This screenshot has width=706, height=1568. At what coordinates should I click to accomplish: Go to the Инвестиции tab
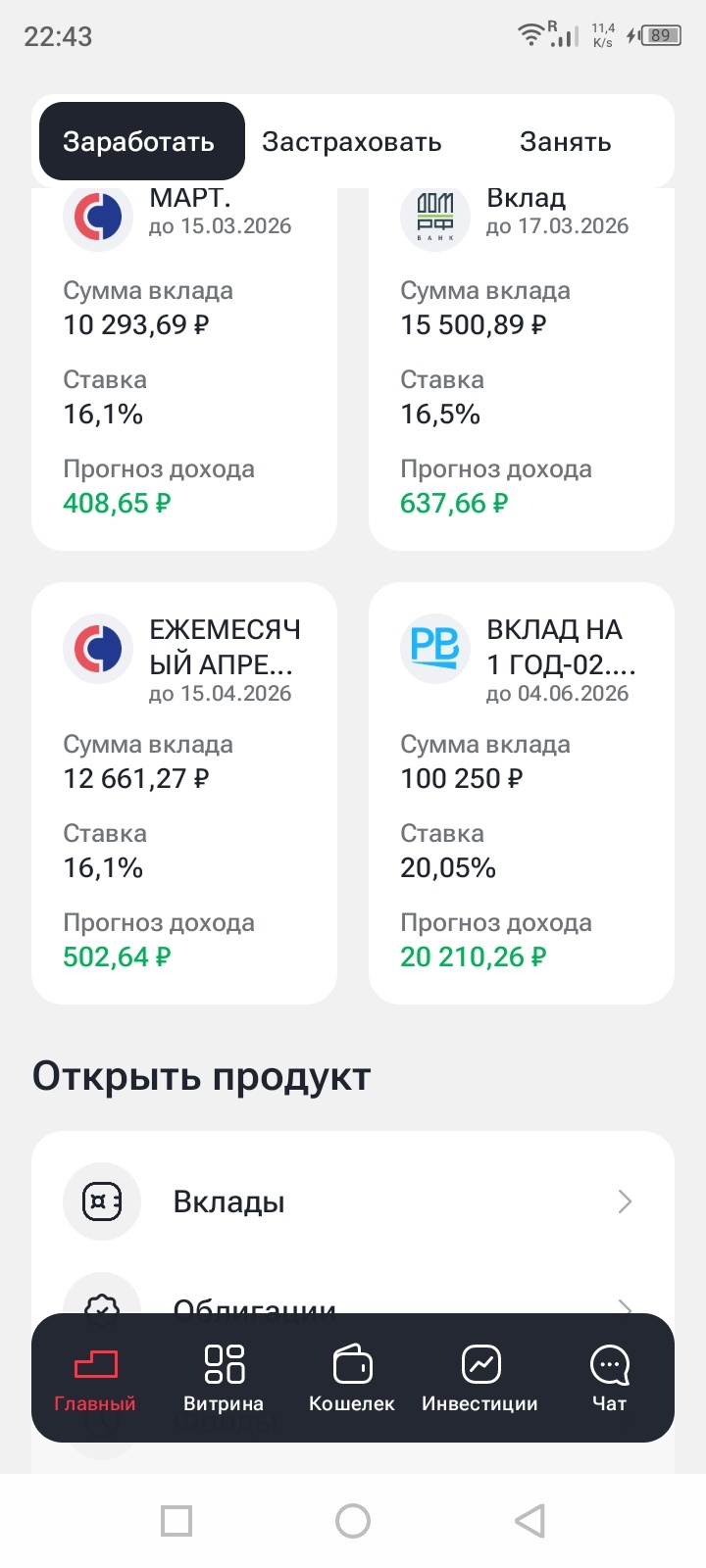pos(479,1378)
